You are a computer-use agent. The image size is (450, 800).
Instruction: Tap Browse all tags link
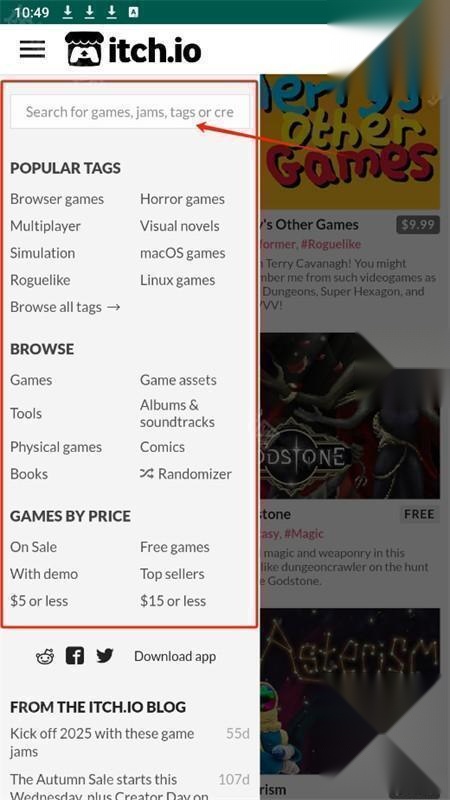(x=65, y=307)
